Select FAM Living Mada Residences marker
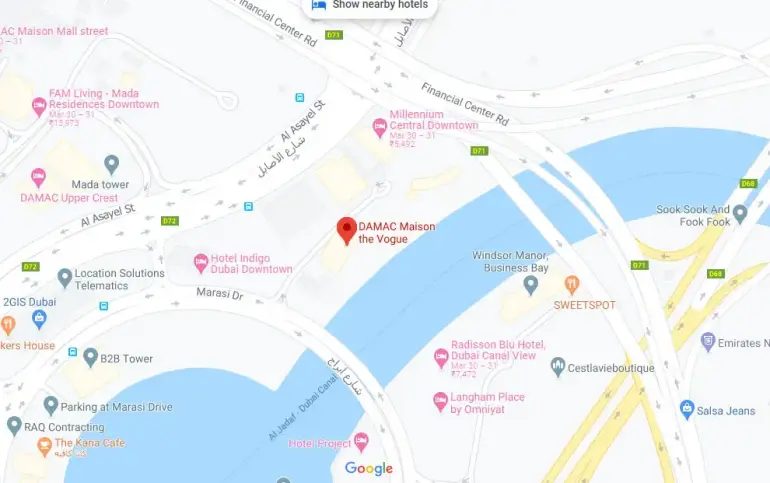 click(39, 104)
